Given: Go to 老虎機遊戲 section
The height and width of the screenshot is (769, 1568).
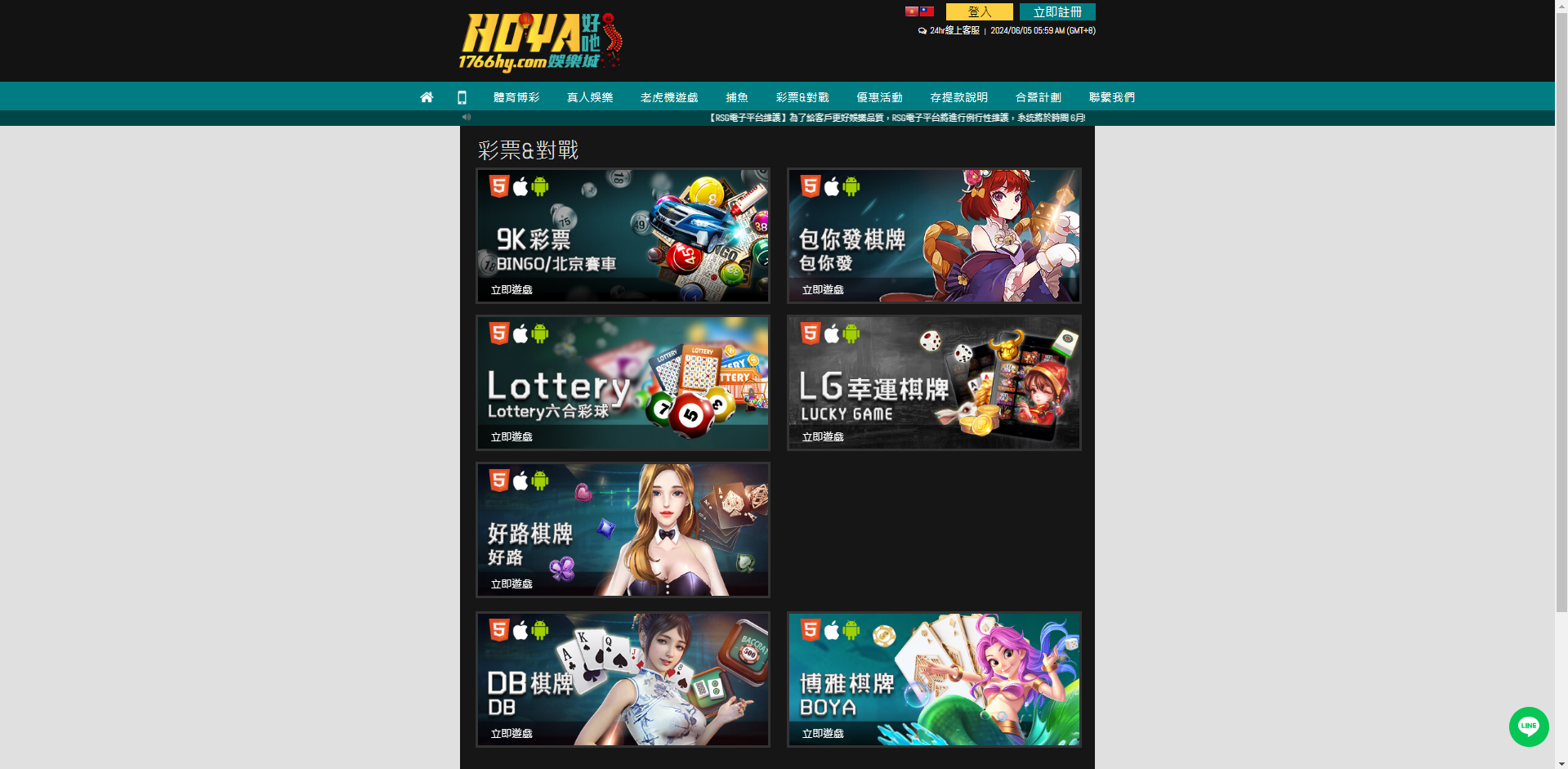Looking at the screenshot, I should (669, 97).
